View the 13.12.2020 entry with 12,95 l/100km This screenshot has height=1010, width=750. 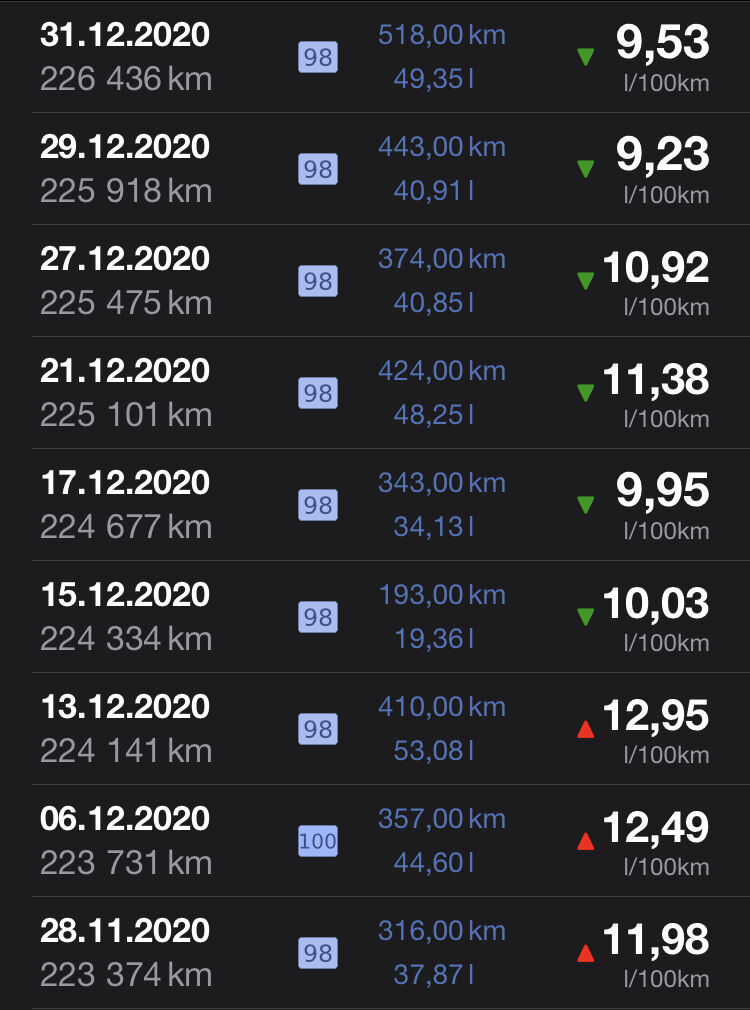tap(375, 728)
